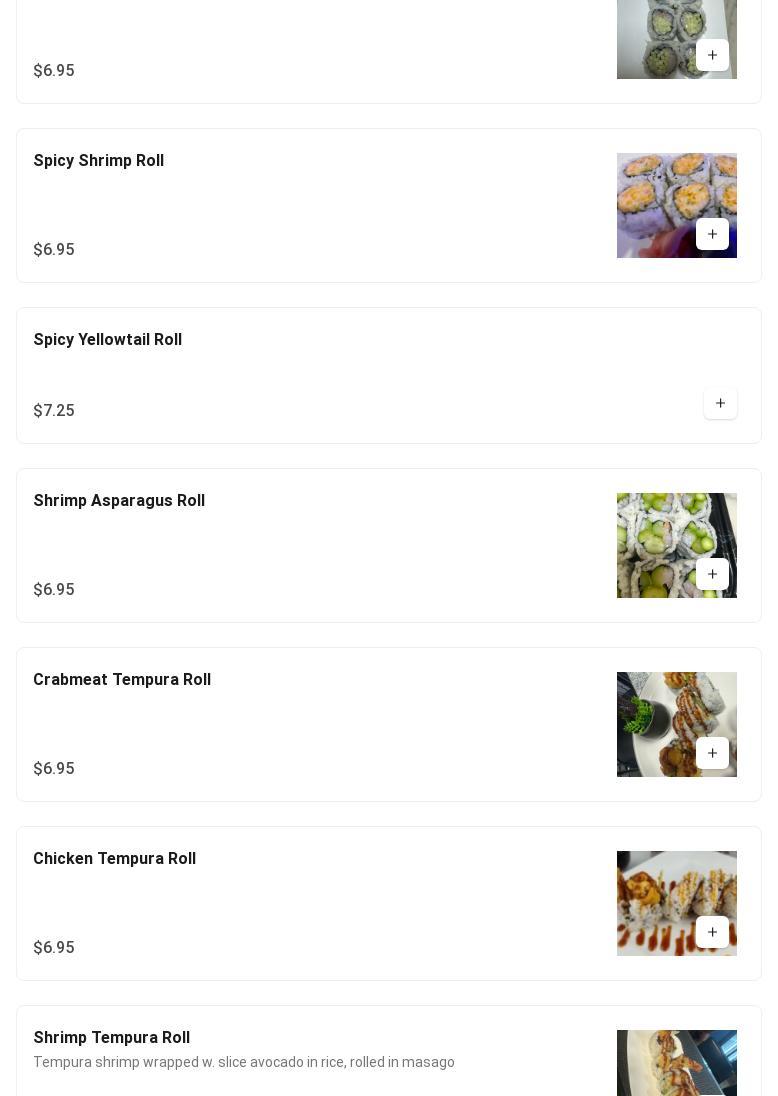Viewport: 778px width, 1096px height.
Task: Tap the plus icon for Shrimp Asparagus Roll
Action: click(x=712, y=574)
